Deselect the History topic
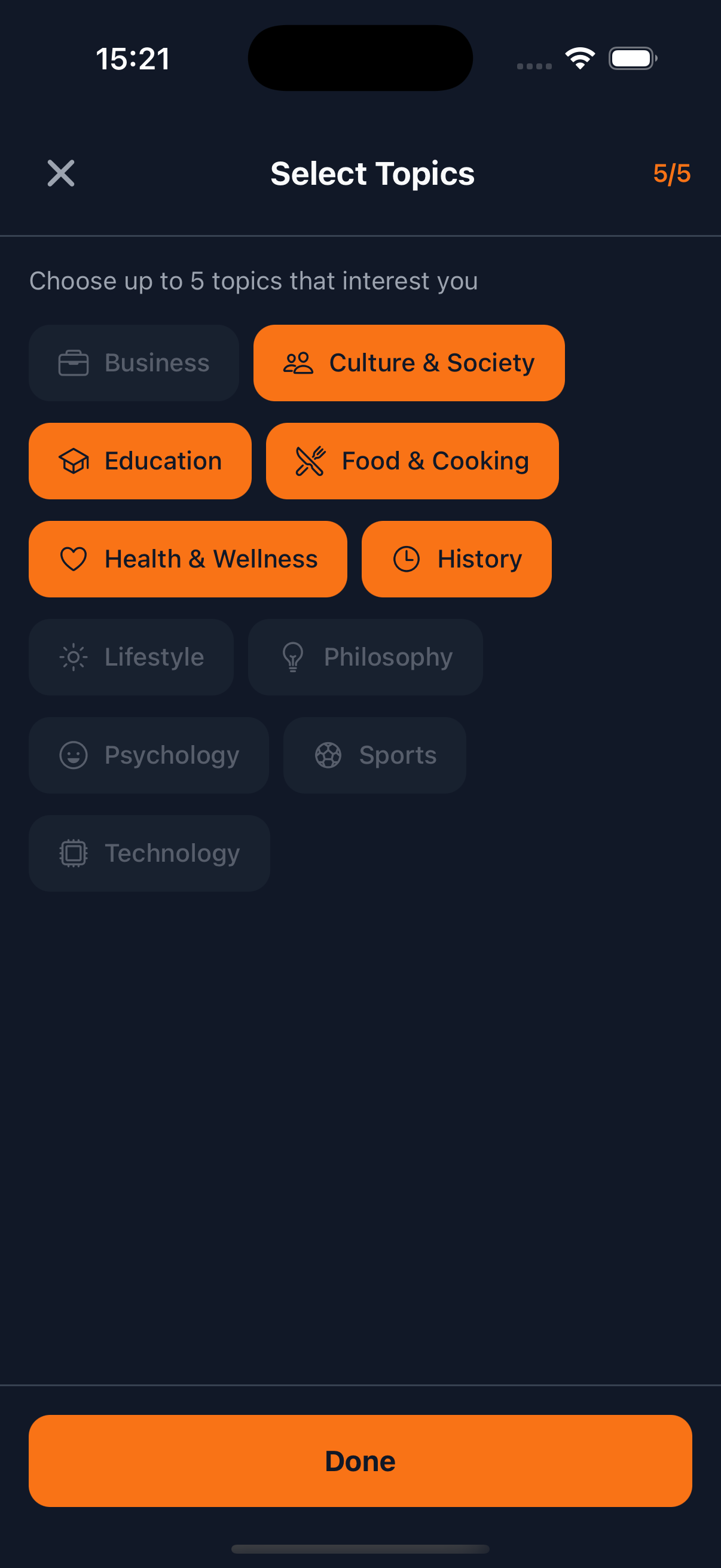This screenshot has height=1568, width=721. coord(456,559)
